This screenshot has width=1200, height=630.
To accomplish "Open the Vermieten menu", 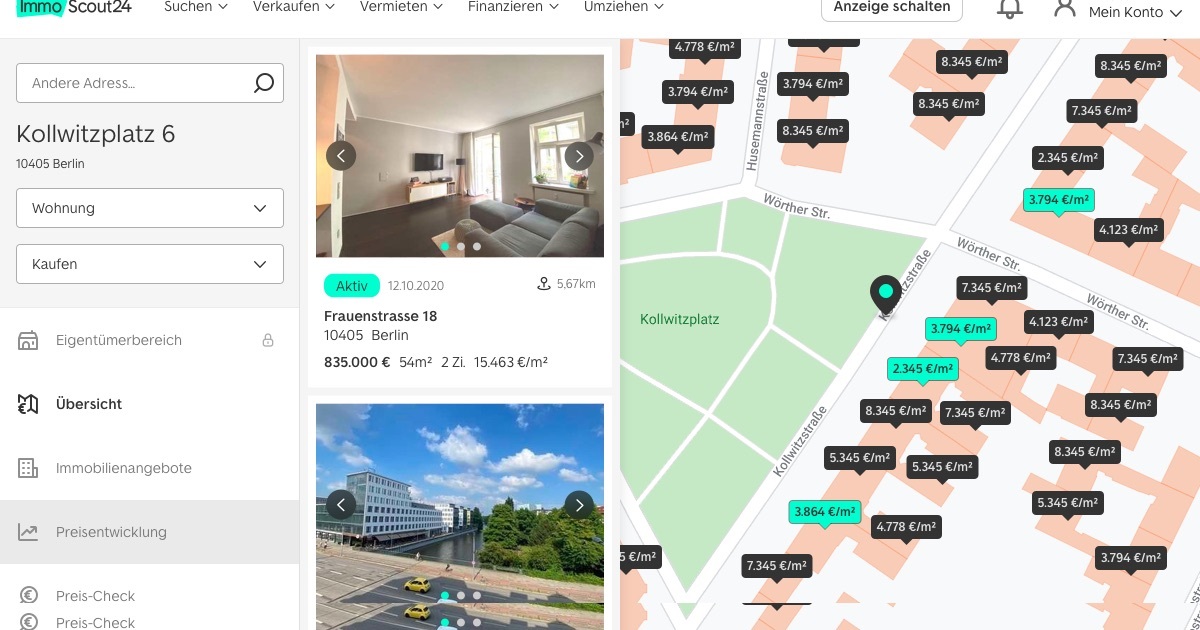I will pos(401,7).
